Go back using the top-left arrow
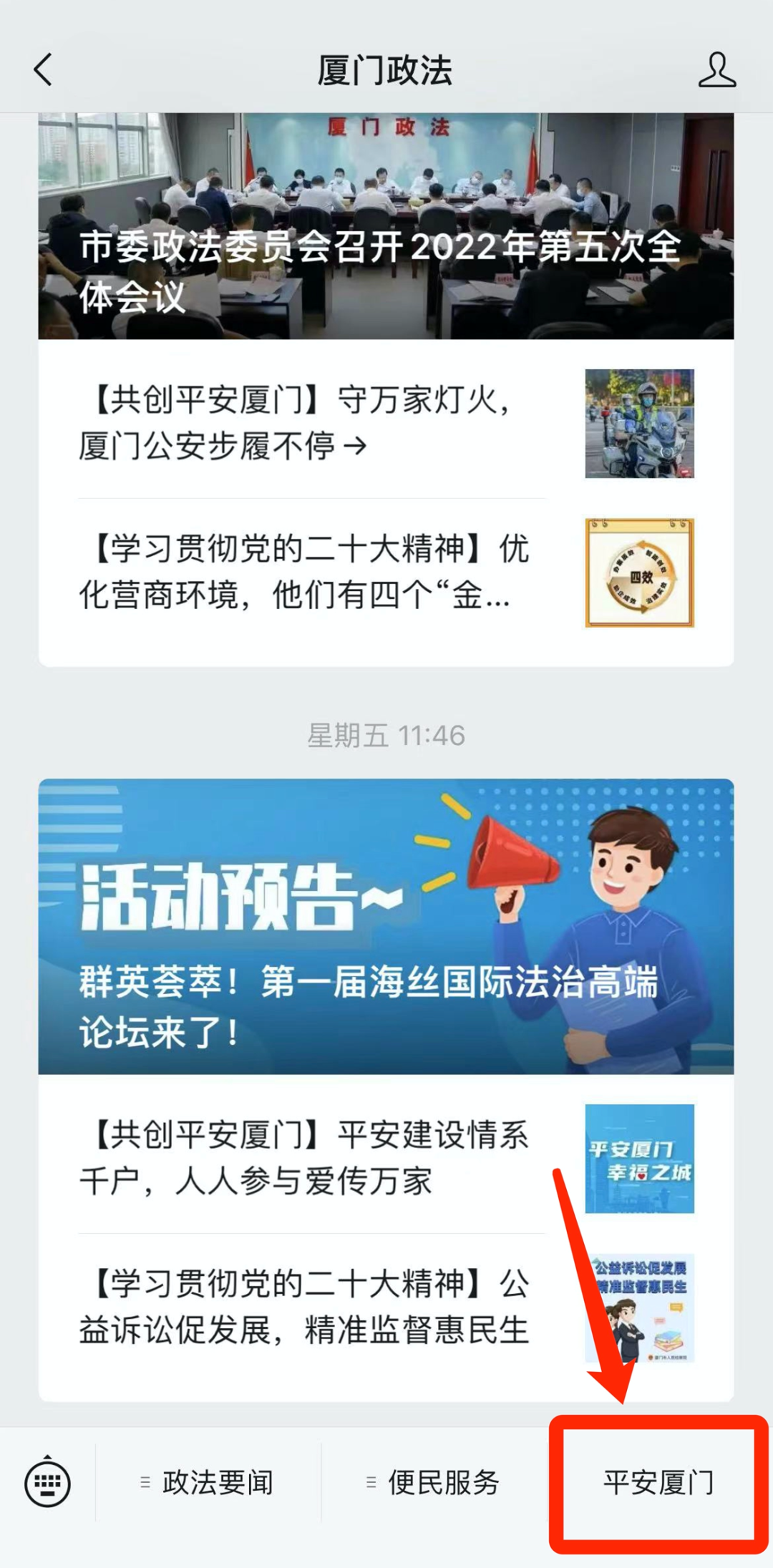Image resolution: width=773 pixels, height=1568 pixels. click(43, 70)
